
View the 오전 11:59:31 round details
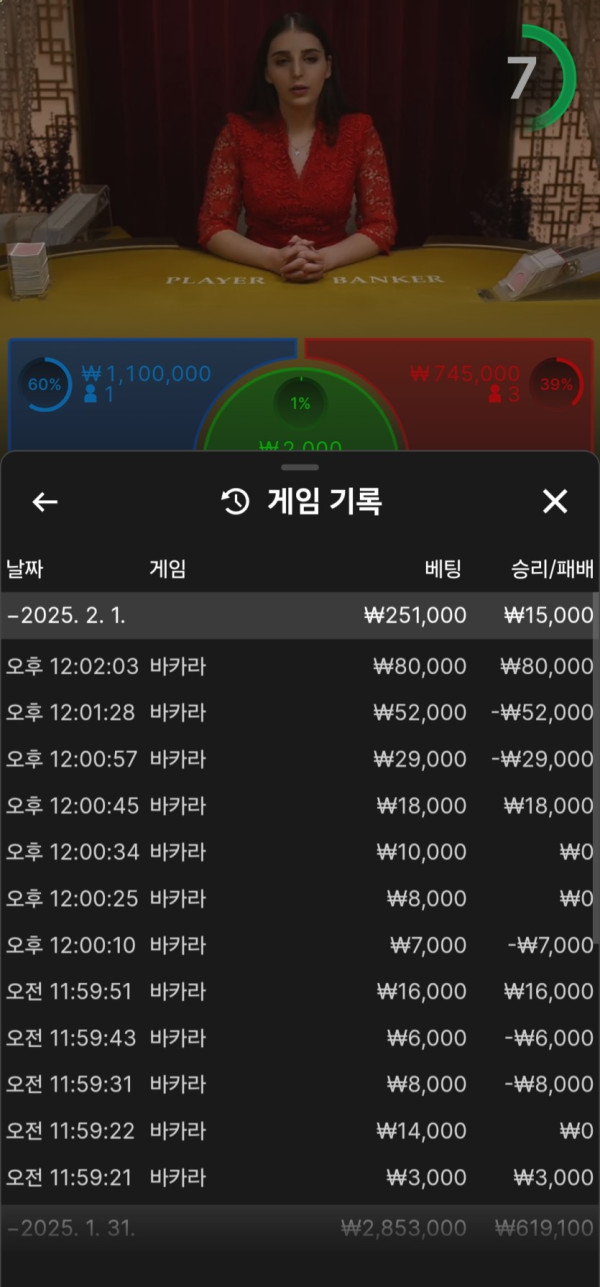pos(298,1085)
